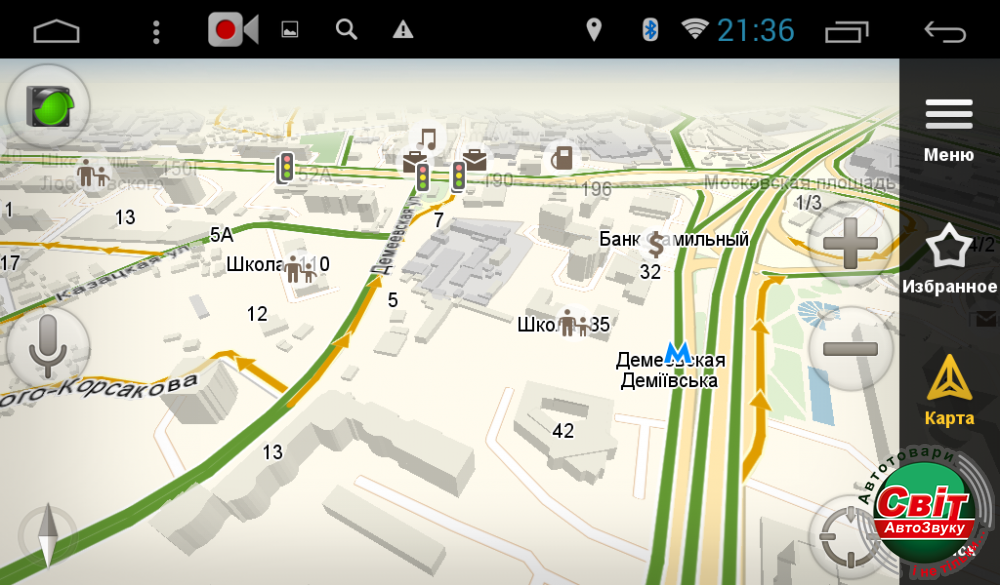1000x585 pixels.
Task: Go back using system back arrow
Action: click(944, 31)
